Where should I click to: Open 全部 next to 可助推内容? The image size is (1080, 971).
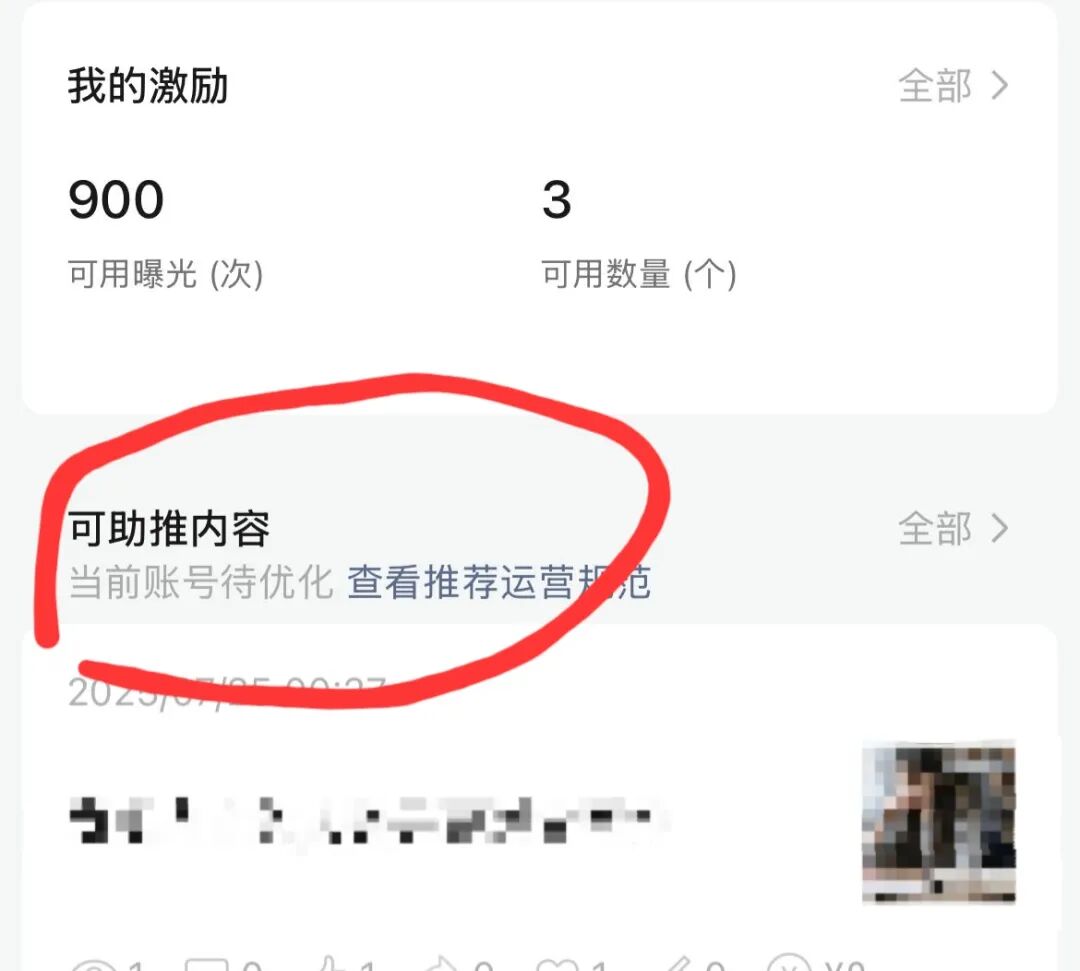point(952,529)
